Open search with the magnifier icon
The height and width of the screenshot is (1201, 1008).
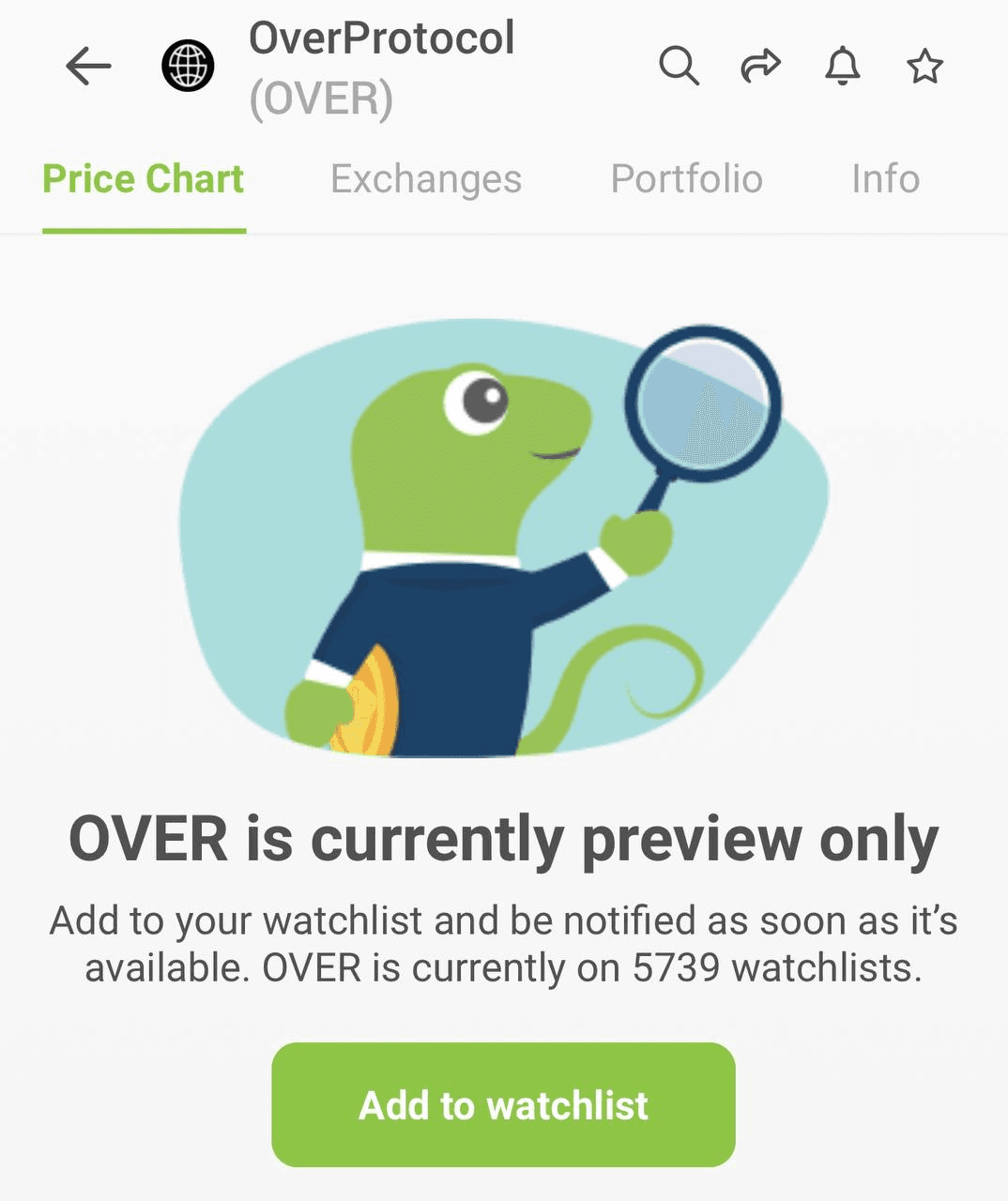coord(679,67)
